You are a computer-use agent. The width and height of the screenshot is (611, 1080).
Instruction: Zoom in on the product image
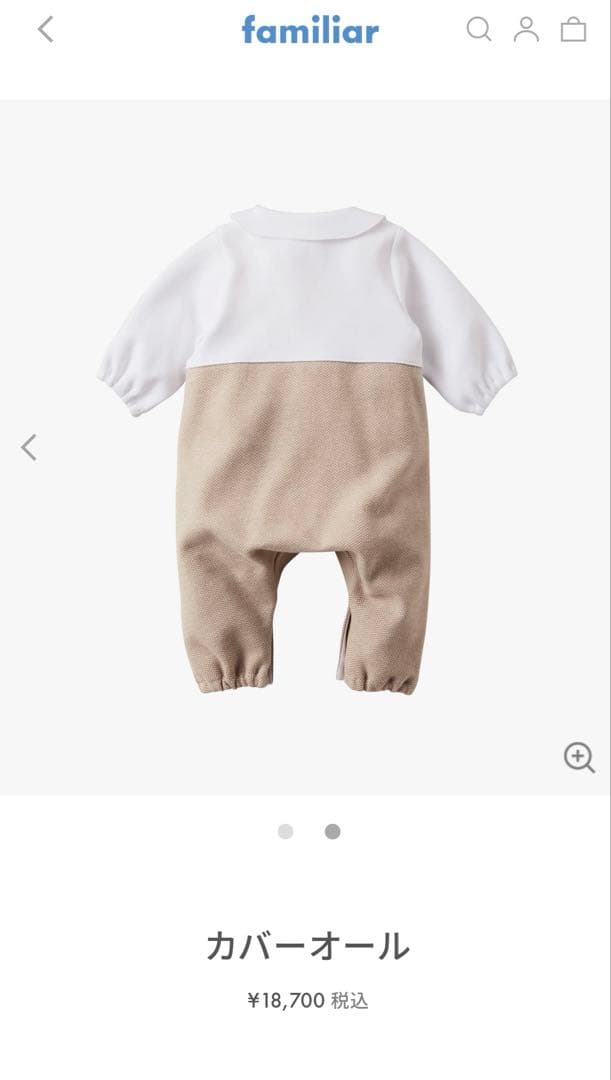(x=579, y=757)
